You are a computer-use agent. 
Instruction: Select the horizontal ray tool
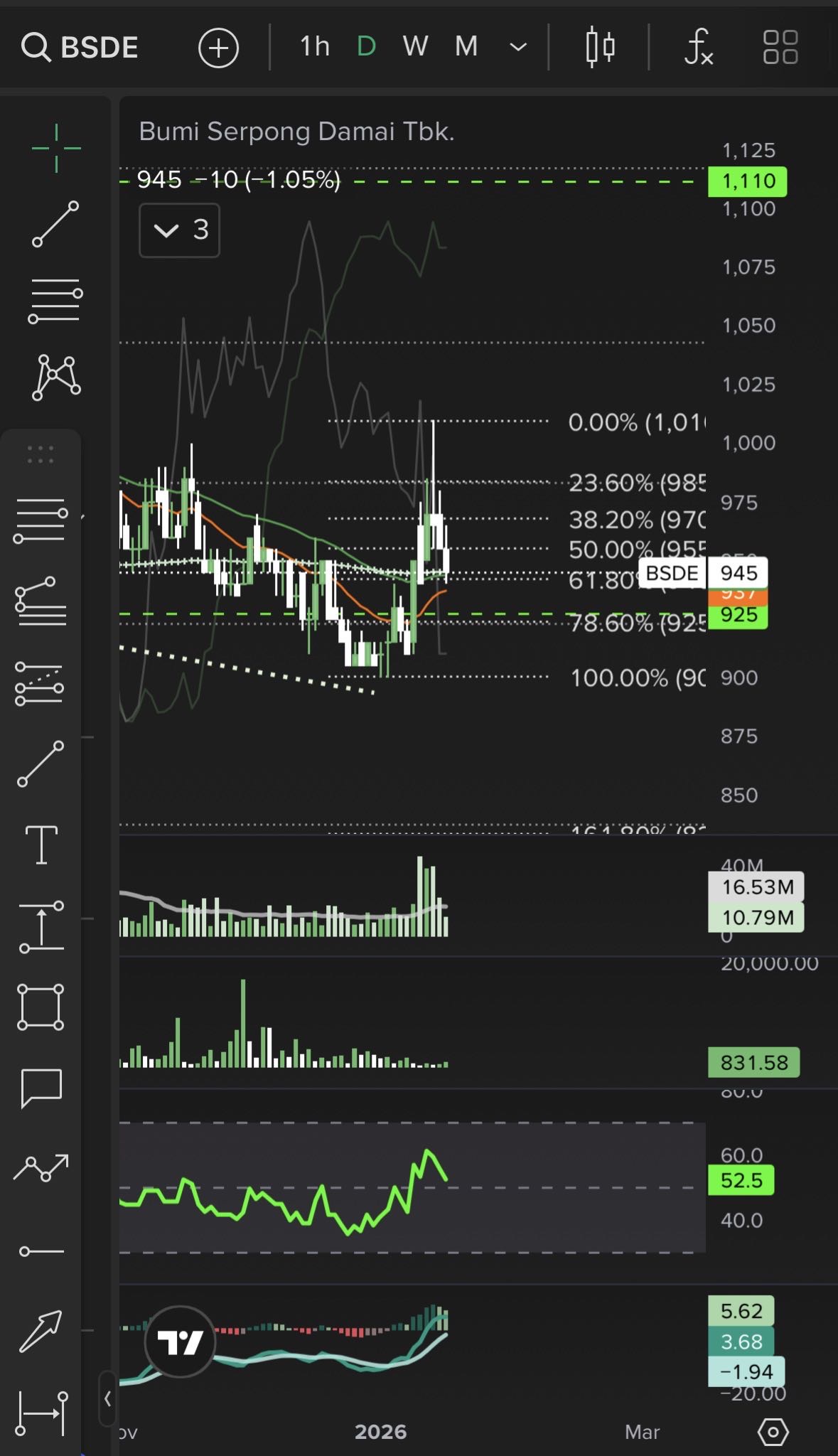tap(41, 1251)
